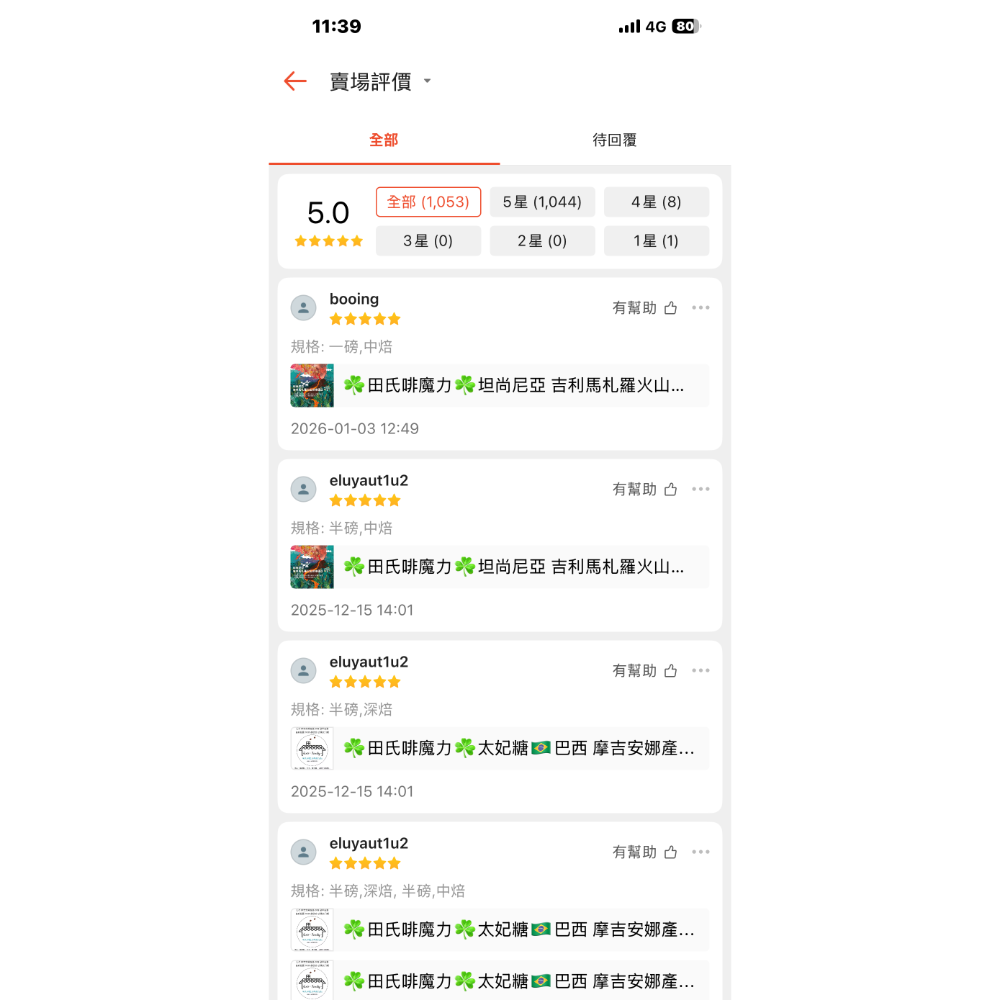The height and width of the screenshot is (1000, 1000).
Task: Mark booing's review as 有幫助
Action: tap(645, 308)
